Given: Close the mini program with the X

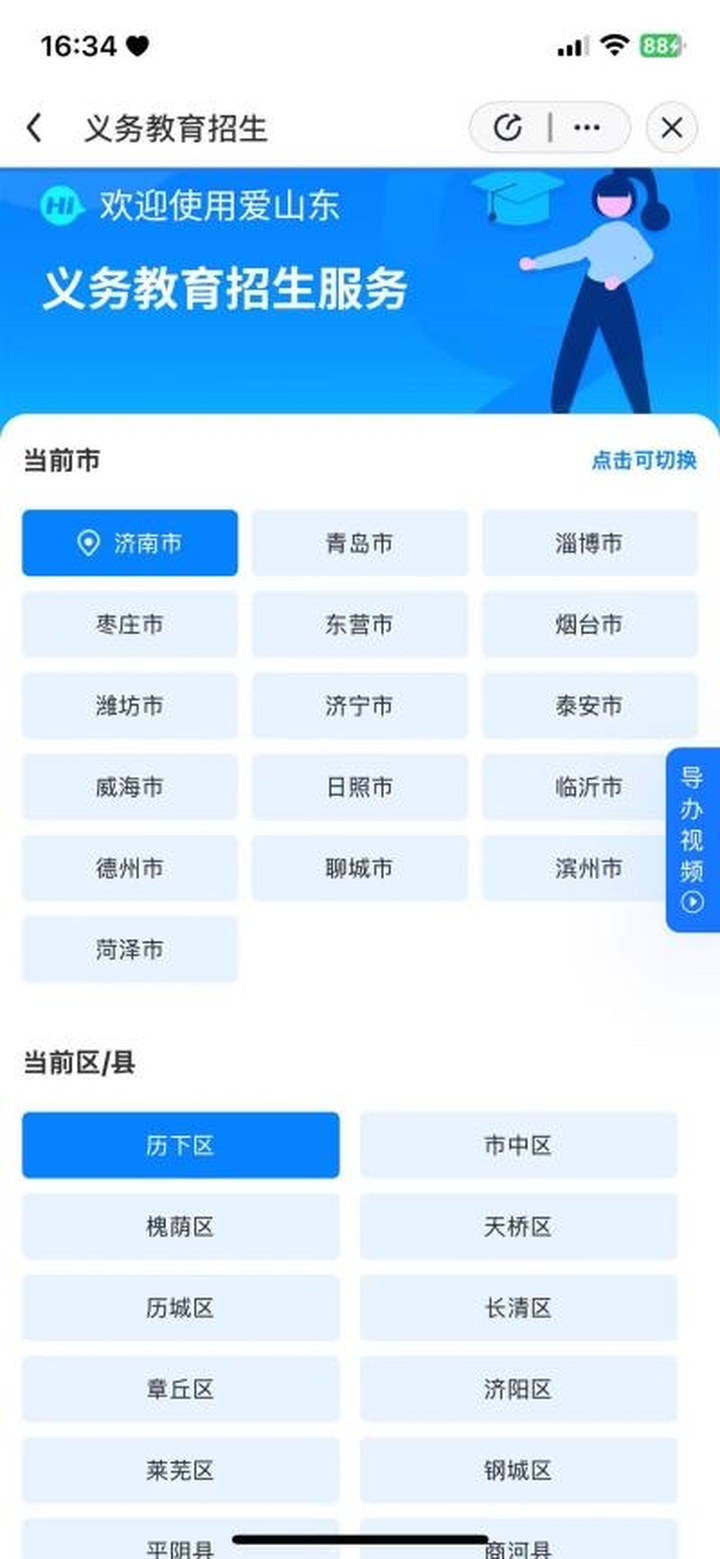Looking at the screenshot, I should 671,128.
